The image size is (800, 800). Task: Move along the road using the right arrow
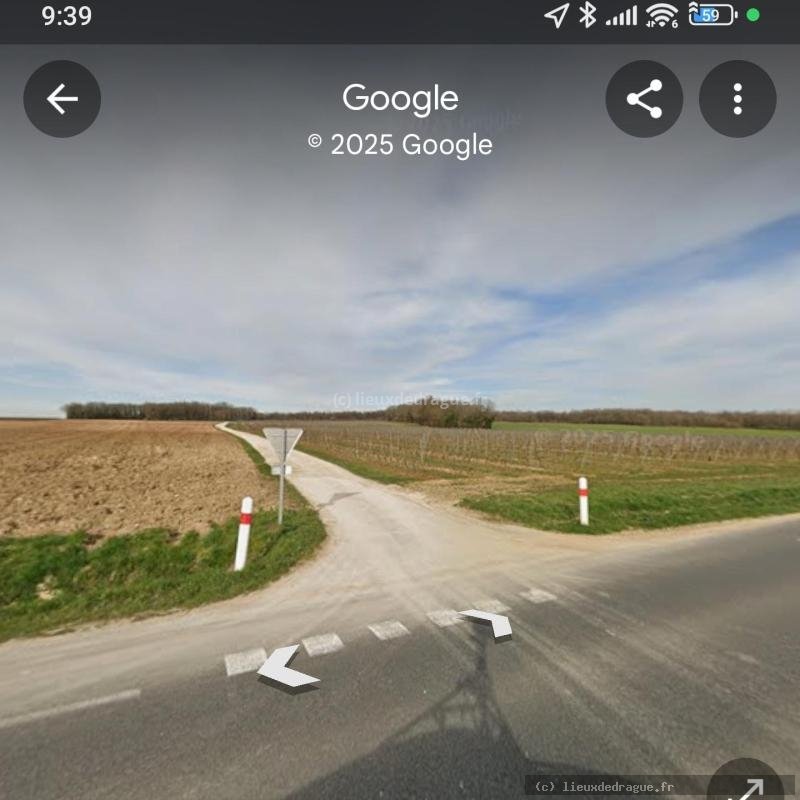tap(489, 622)
